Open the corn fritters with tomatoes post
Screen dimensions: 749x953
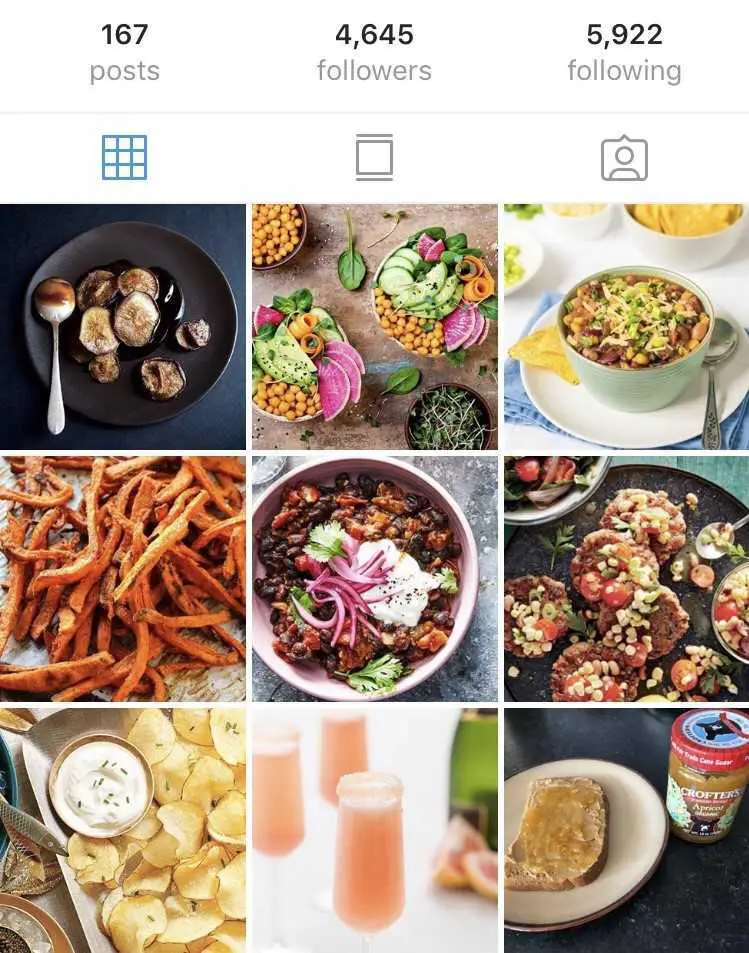pos(626,579)
